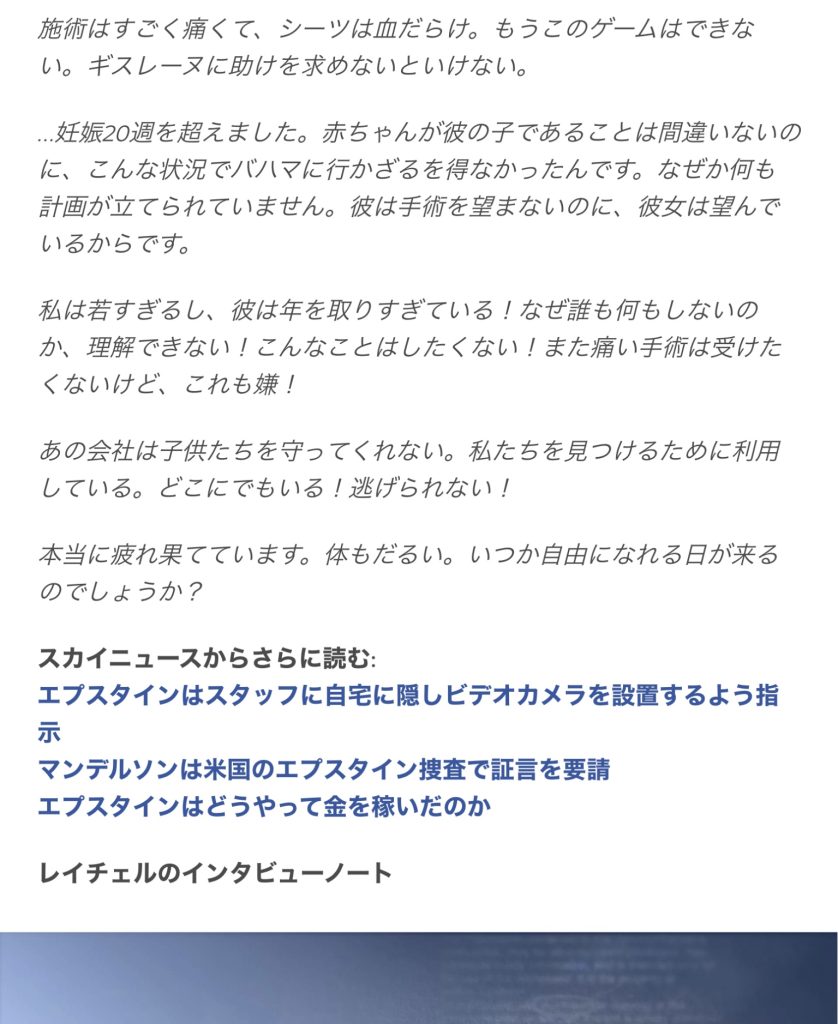Open the Mandelson testimony request article link
Image resolution: width=838 pixels, height=1024 pixels.
point(323,769)
